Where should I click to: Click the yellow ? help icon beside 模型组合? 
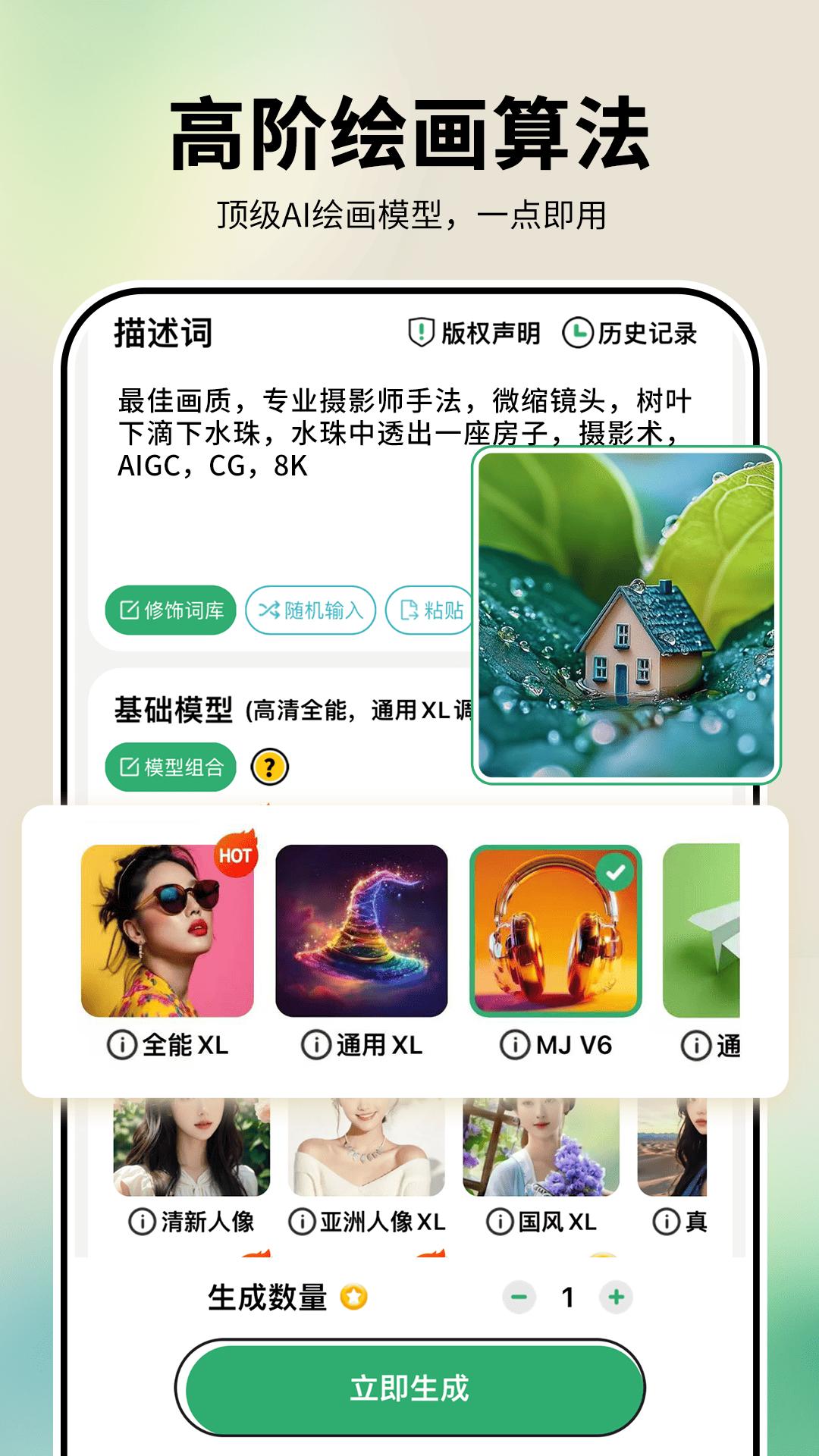click(269, 768)
